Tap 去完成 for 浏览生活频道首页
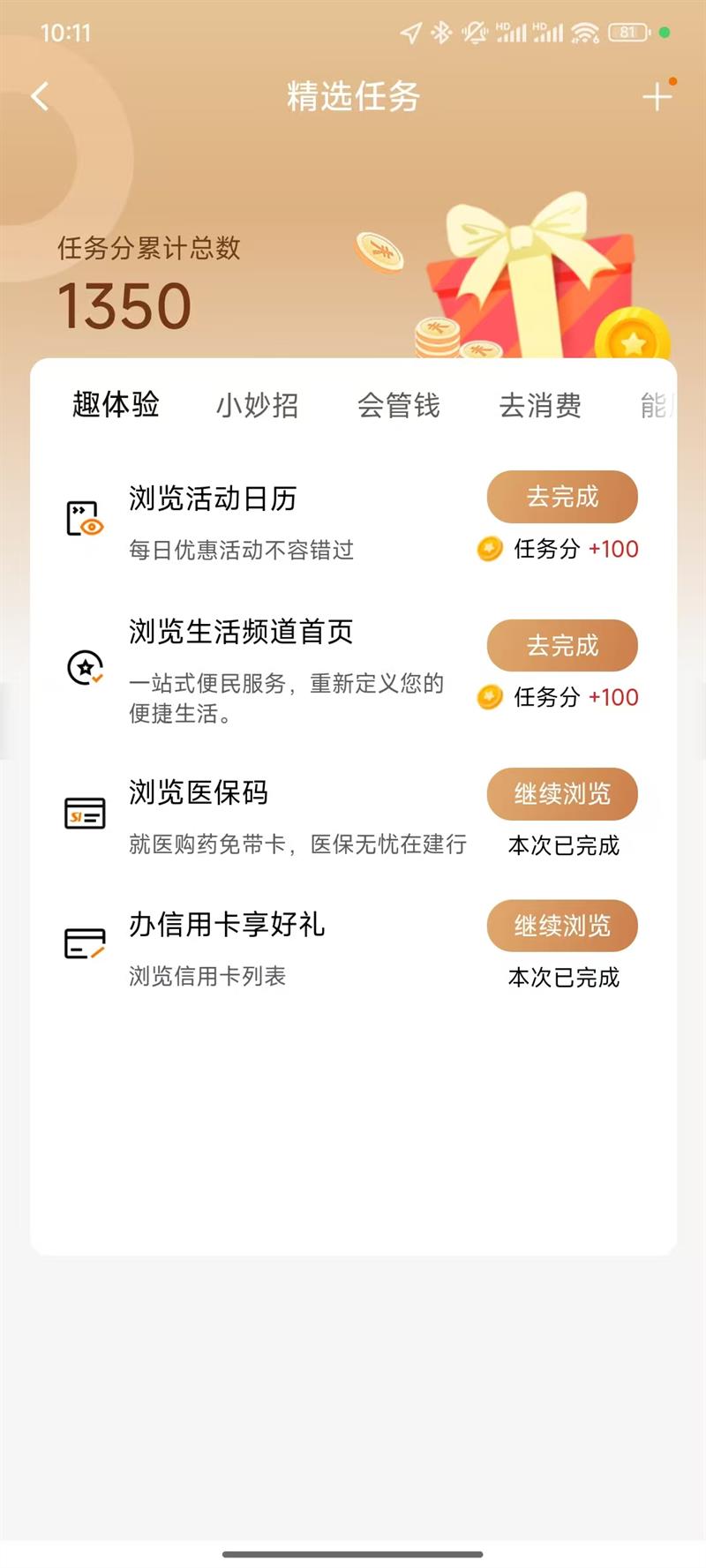The width and height of the screenshot is (706, 1568). [x=562, y=646]
